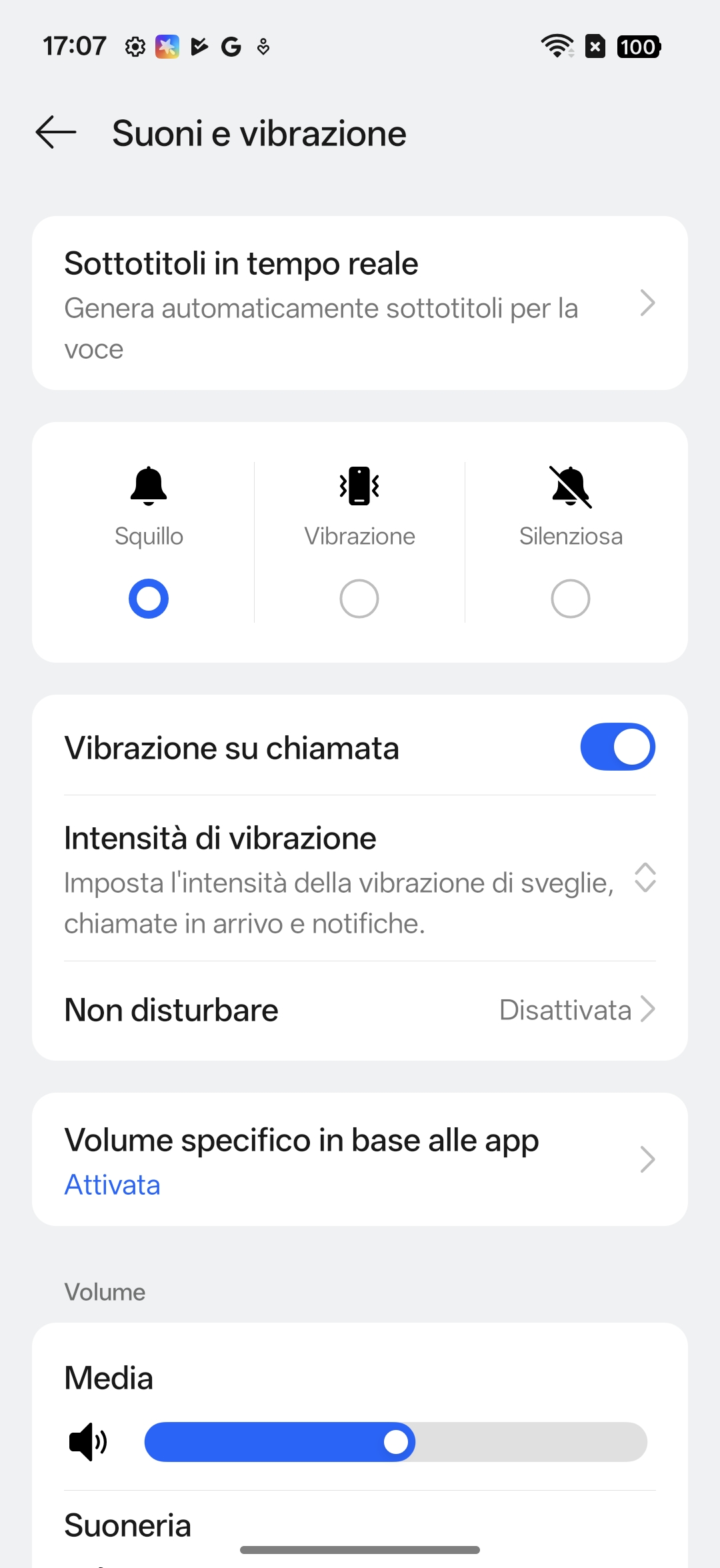Mute media via speaker icon

[87, 1442]
